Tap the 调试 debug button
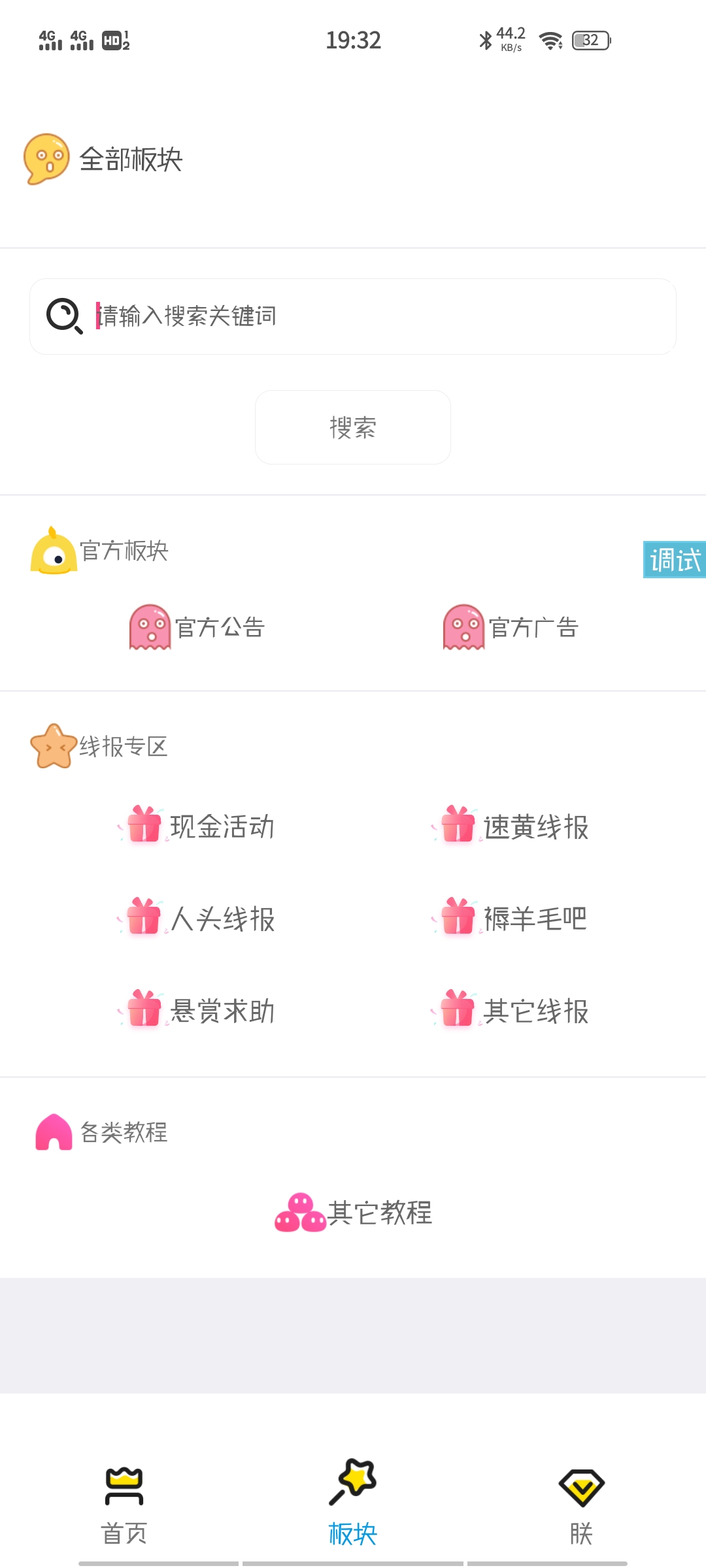The width and height of the screenshot is (706, 1568). coord(675,560)
